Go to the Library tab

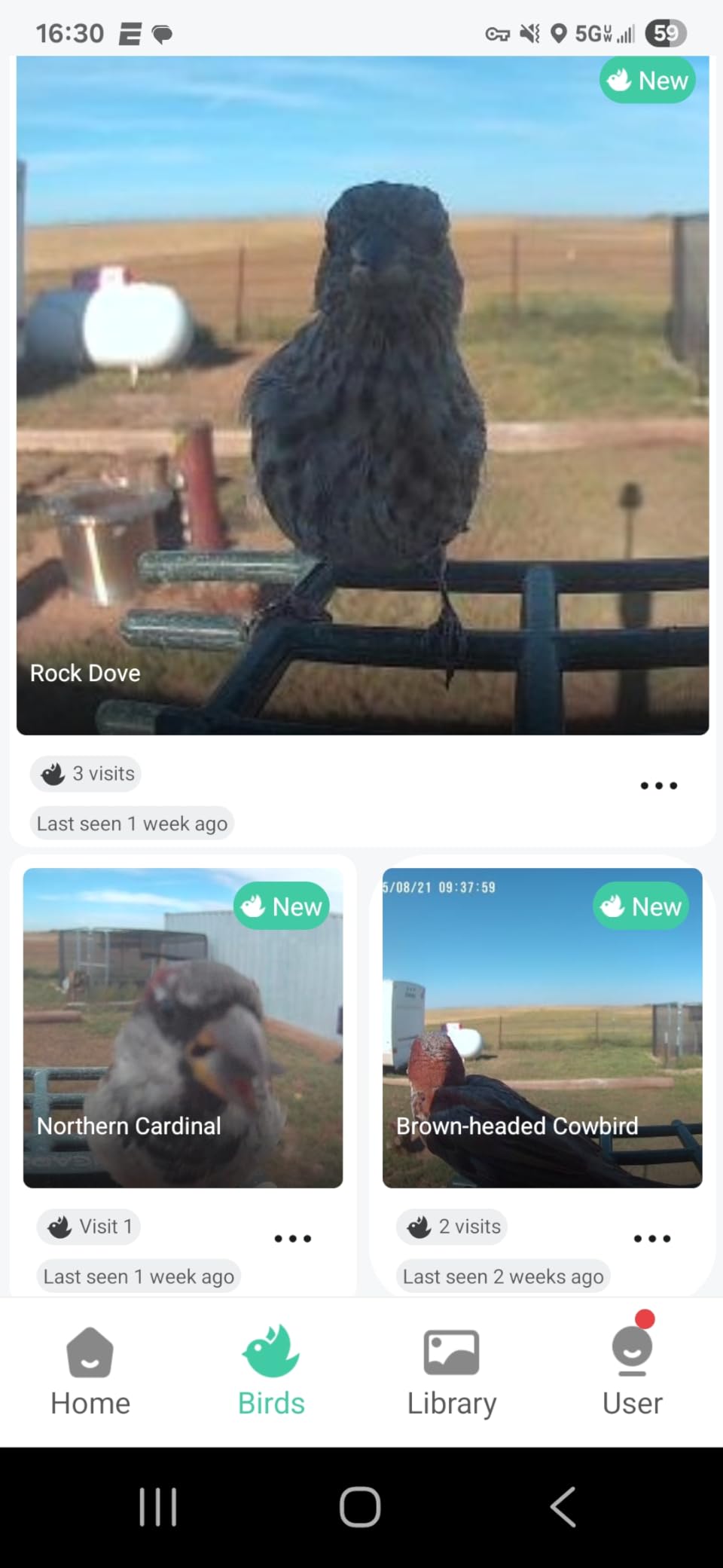click(x=452, y=1371)
